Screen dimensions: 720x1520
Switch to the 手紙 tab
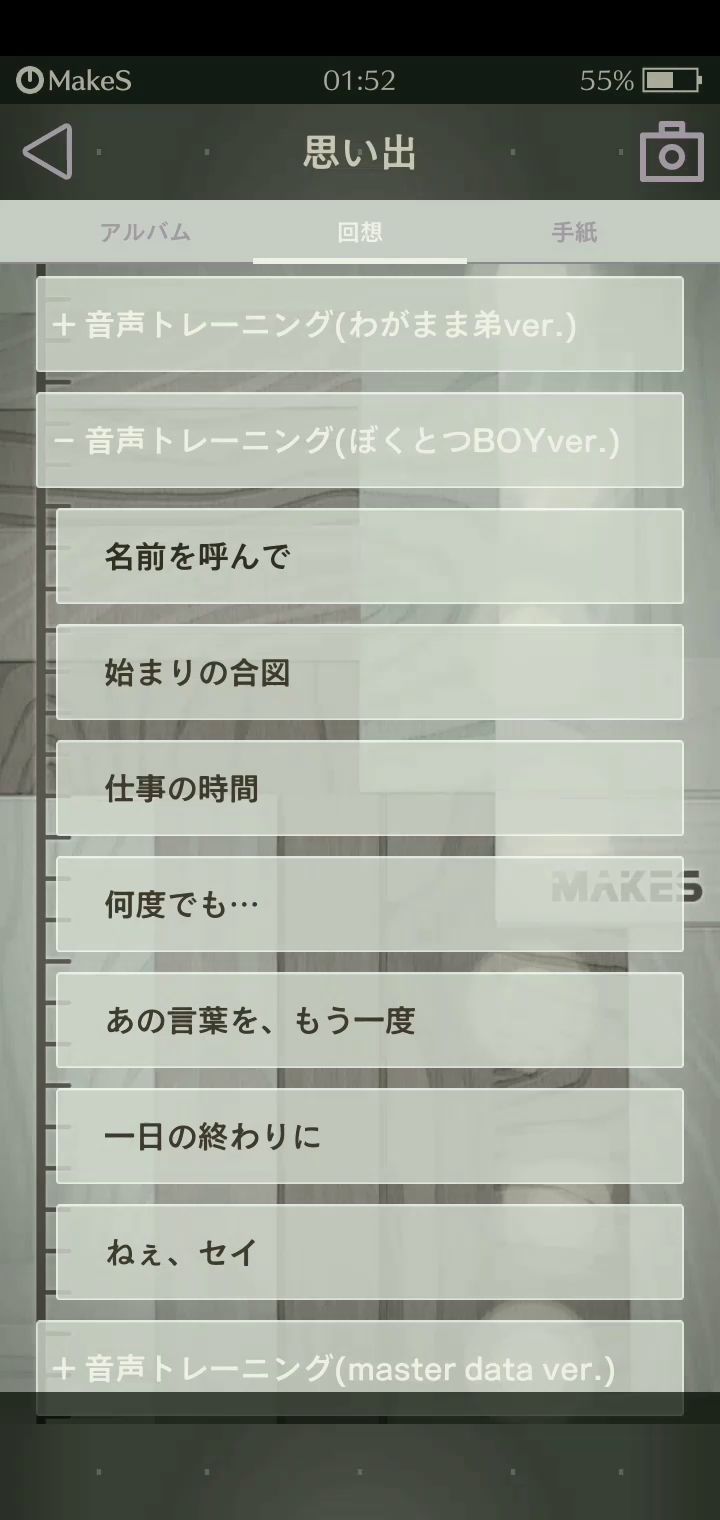point(574,232)
